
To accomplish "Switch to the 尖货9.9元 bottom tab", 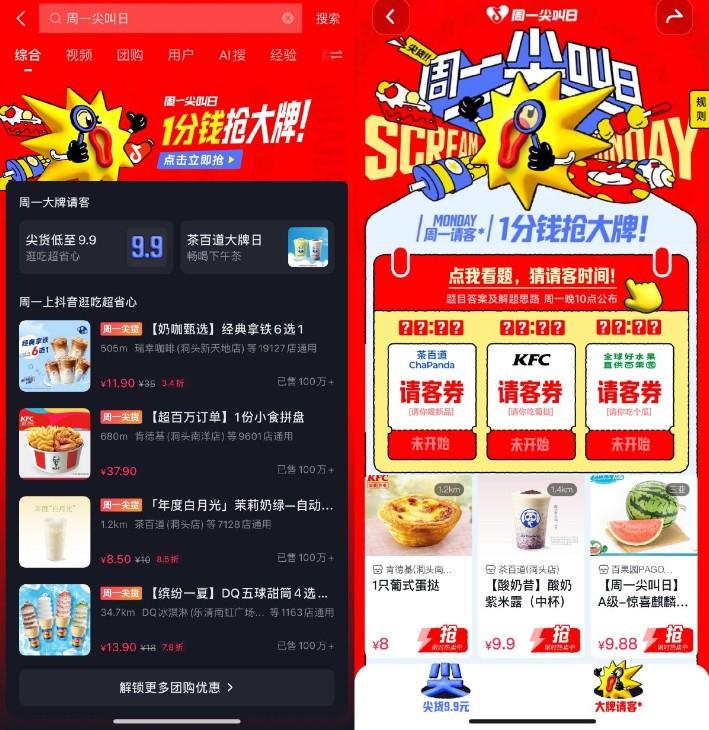I will 445,689.
